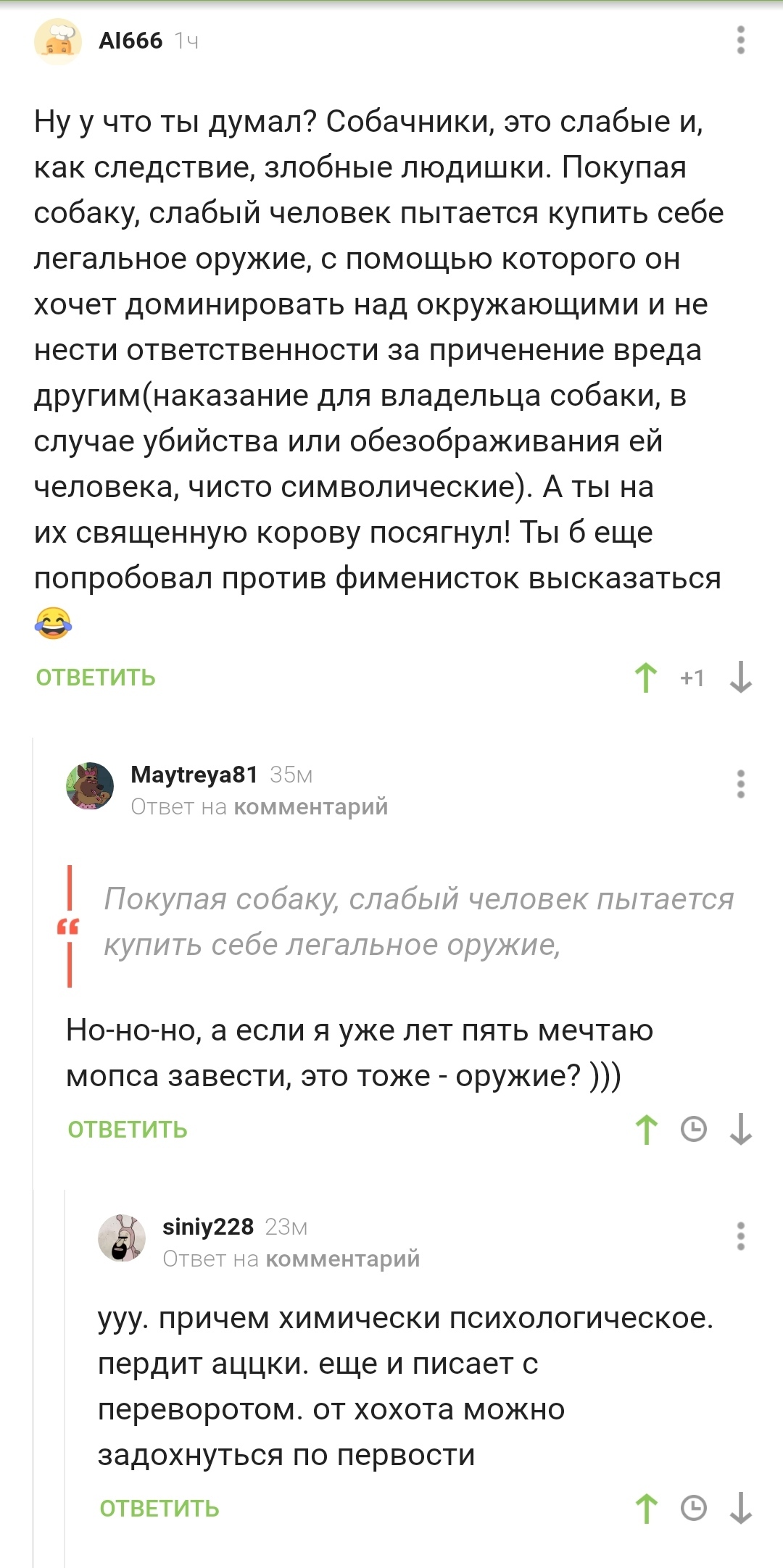Reply to Al666's comment
Image resolution: width=783 pixels, height=1568 pixels.
coord(96,677)
